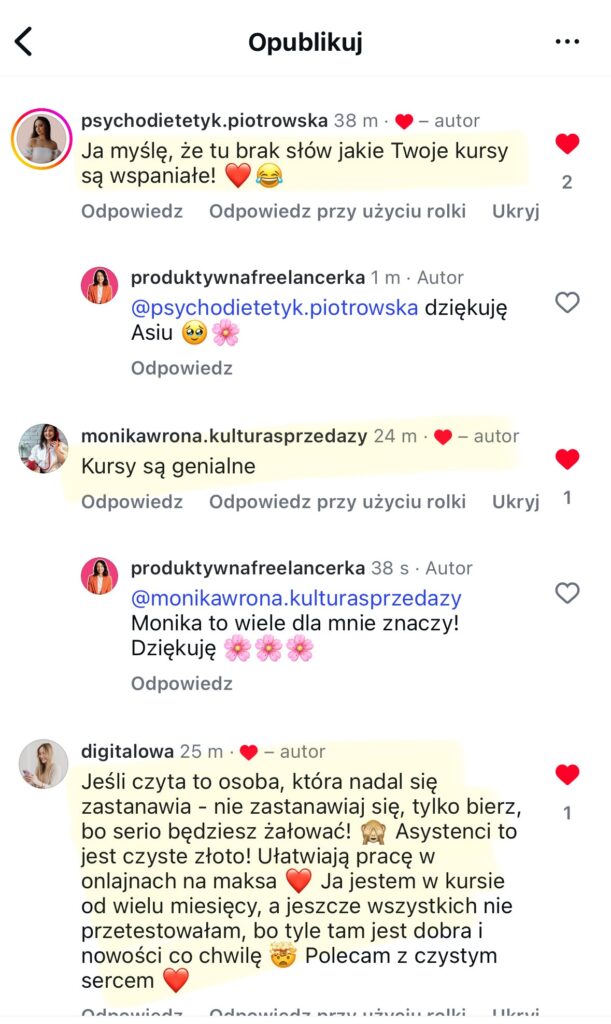The height and width of the screenshot is (1024, 611).
Task: Open the @monikawrona.kulturasprzedazy mention link
Action: [x=296, y=598]
